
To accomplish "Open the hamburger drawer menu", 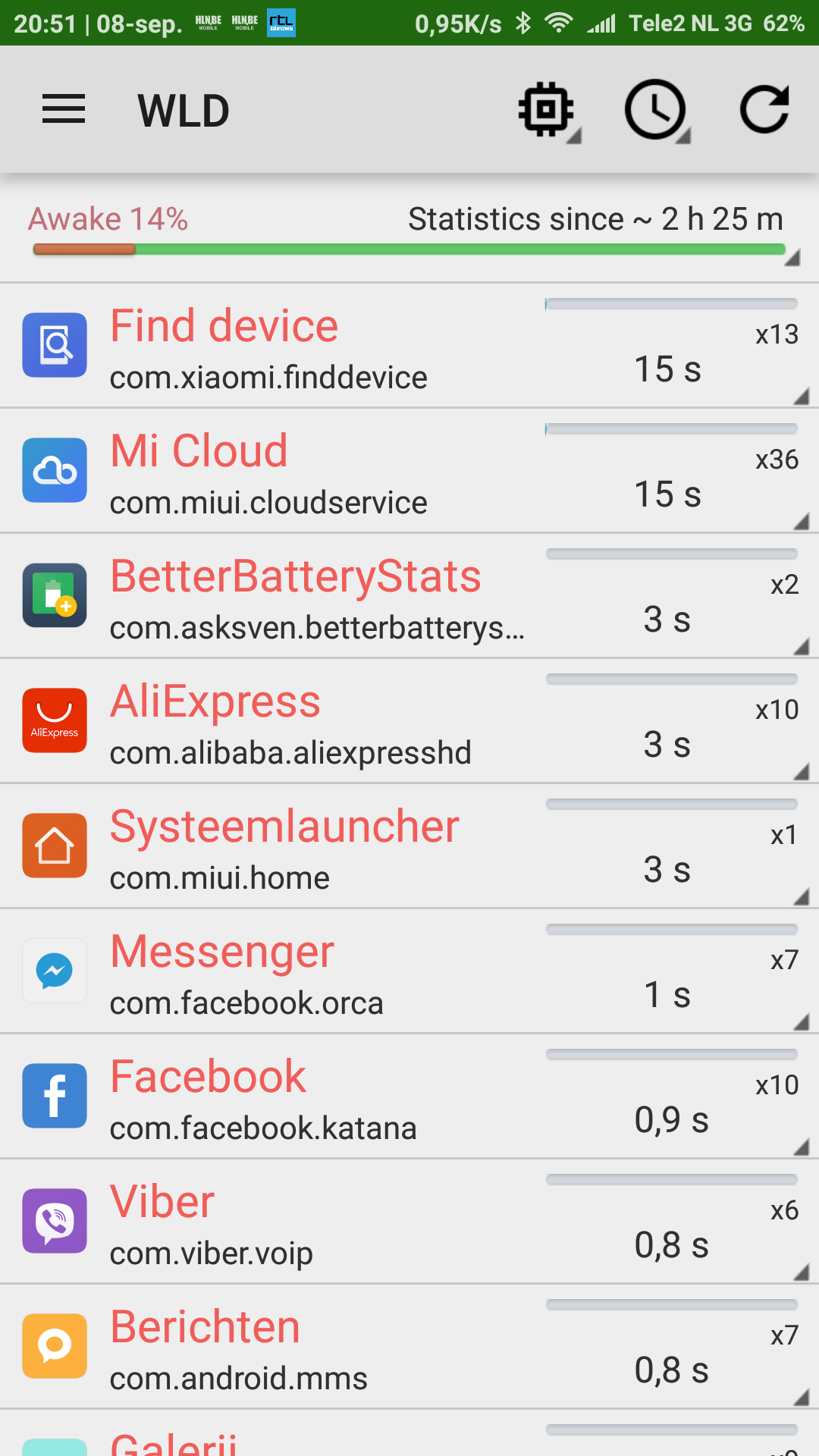I will pos(64,110).
